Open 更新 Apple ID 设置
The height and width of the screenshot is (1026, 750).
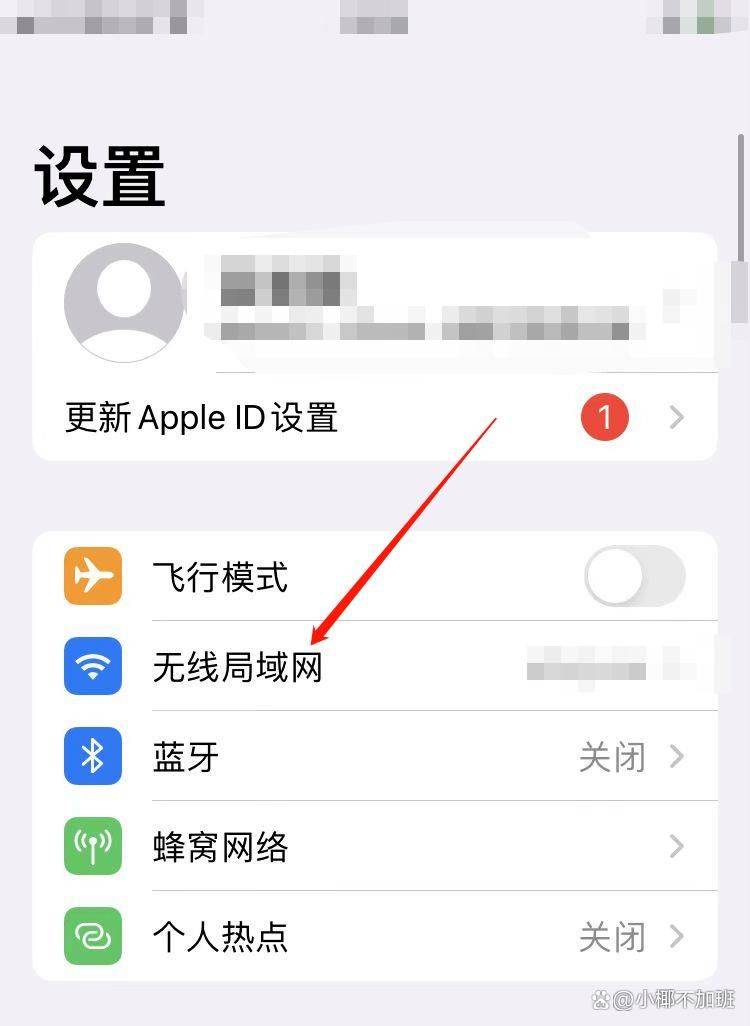click(375, 417)
